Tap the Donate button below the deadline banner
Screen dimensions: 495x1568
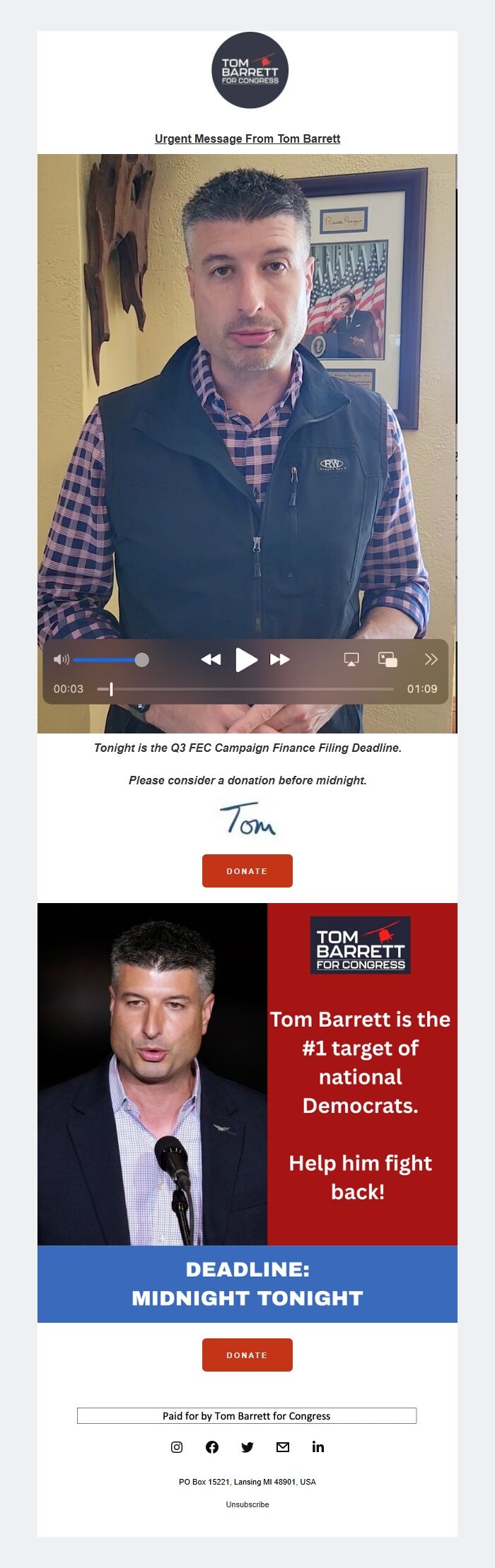[247, 1355]
